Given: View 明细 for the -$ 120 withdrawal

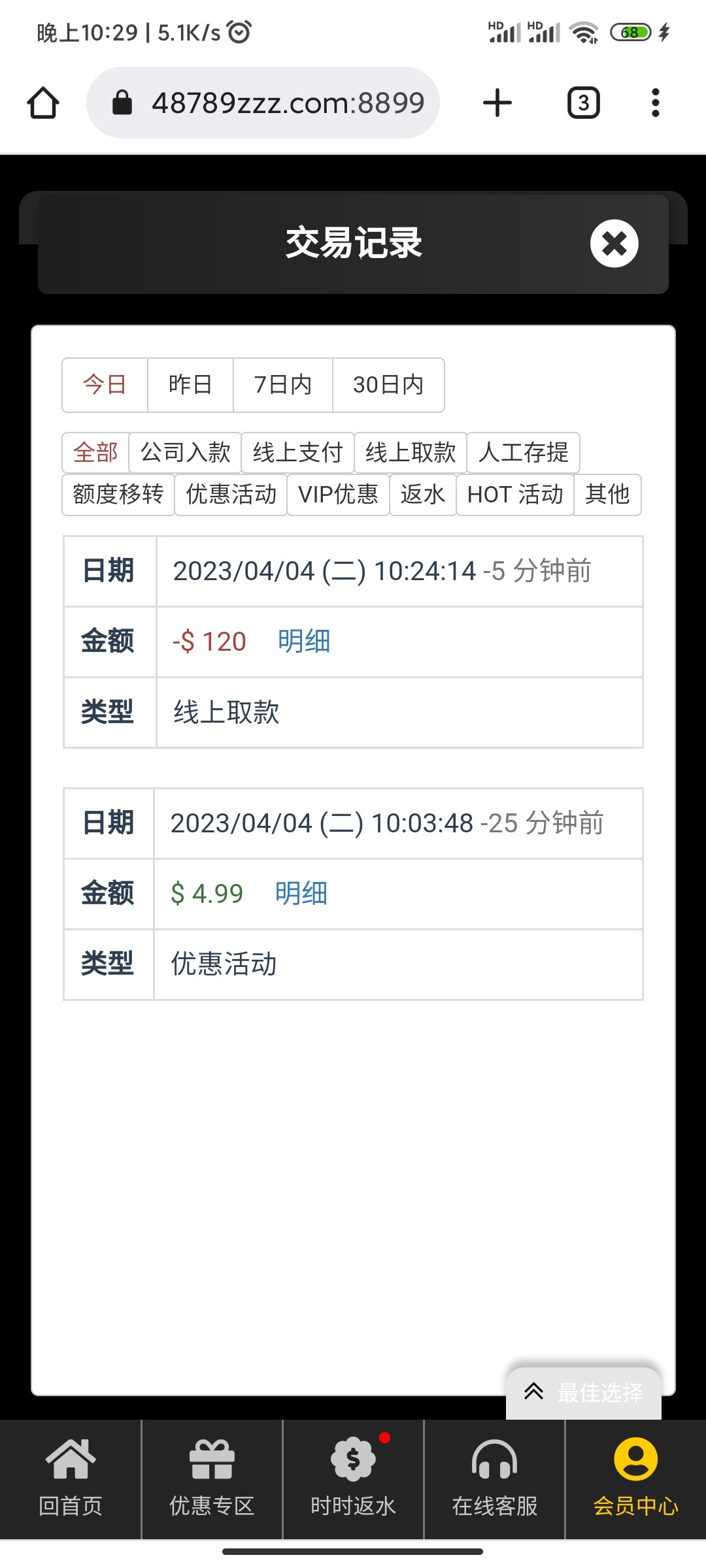Looking at the screenshot, I should pos(304,642).
